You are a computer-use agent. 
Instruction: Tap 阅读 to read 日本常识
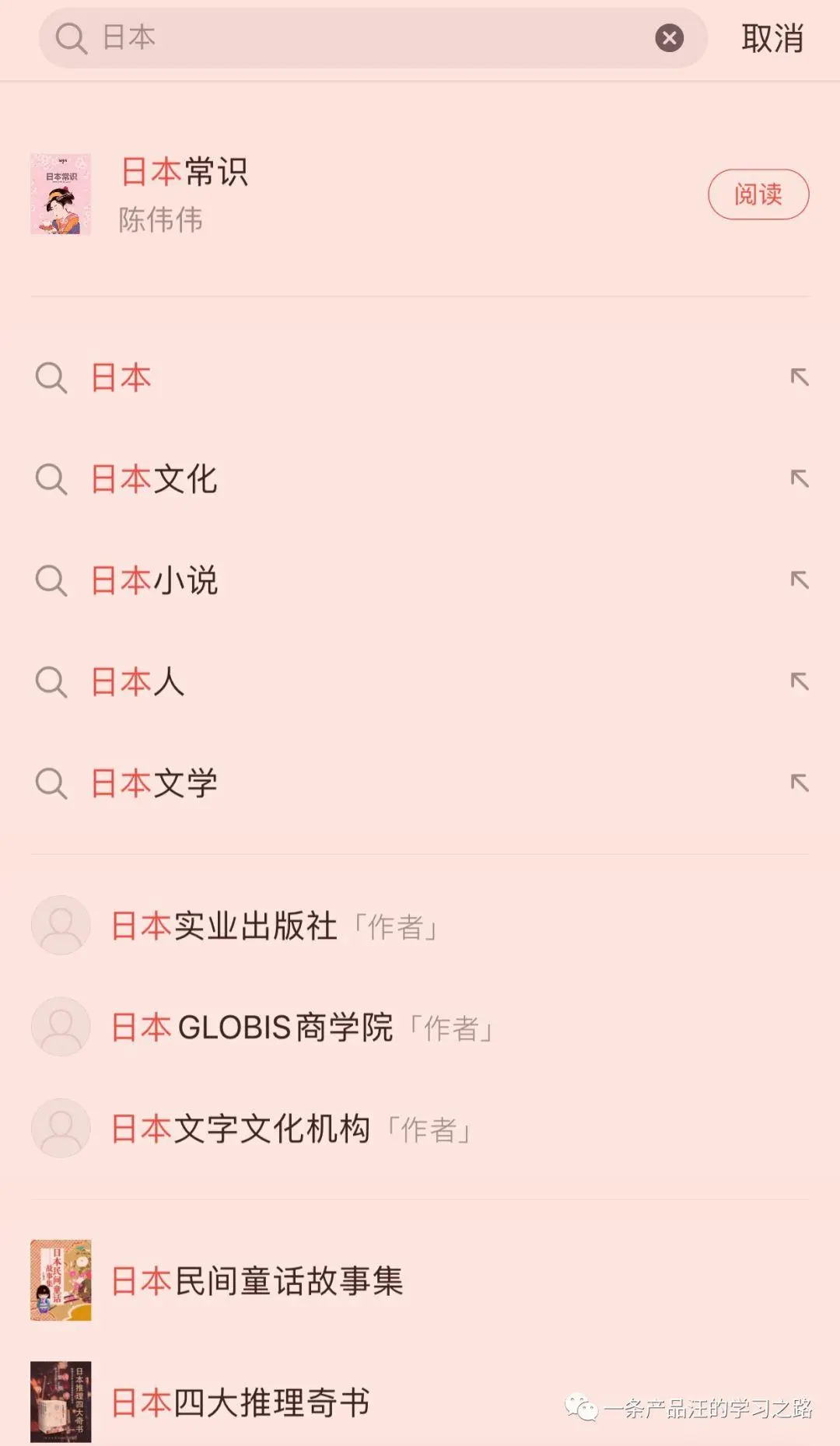point(758,194)
